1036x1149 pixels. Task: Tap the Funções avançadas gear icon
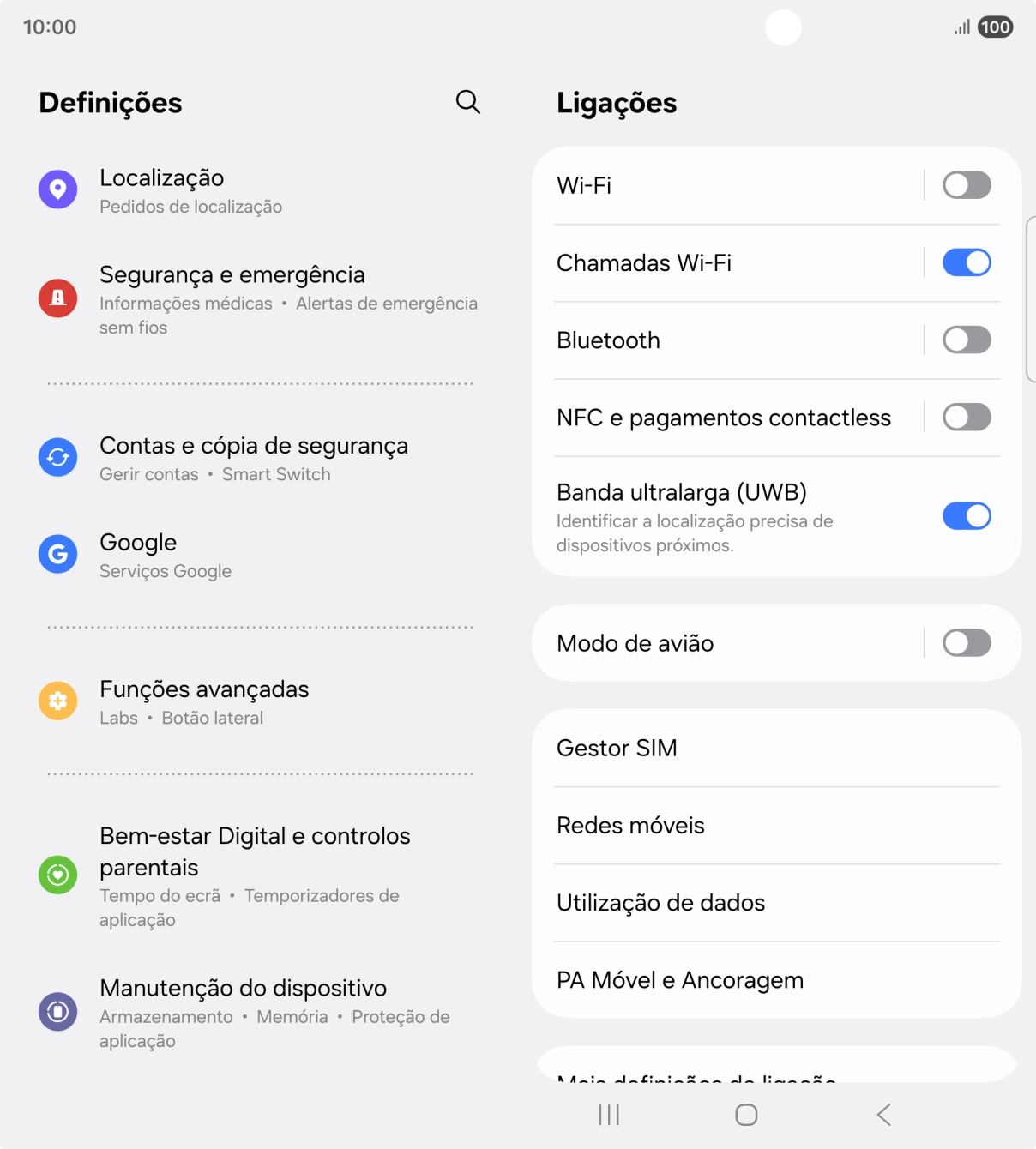[57, 701]
